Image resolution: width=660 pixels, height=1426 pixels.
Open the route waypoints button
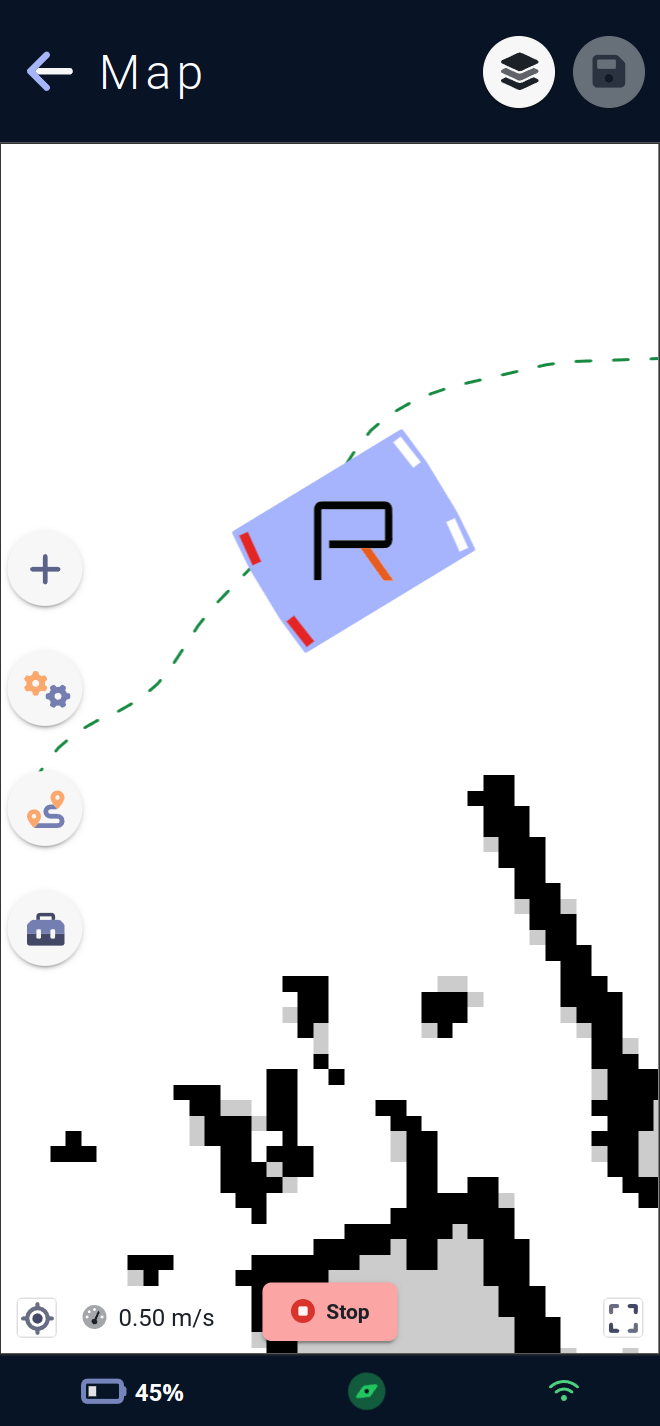click(45, 809)
